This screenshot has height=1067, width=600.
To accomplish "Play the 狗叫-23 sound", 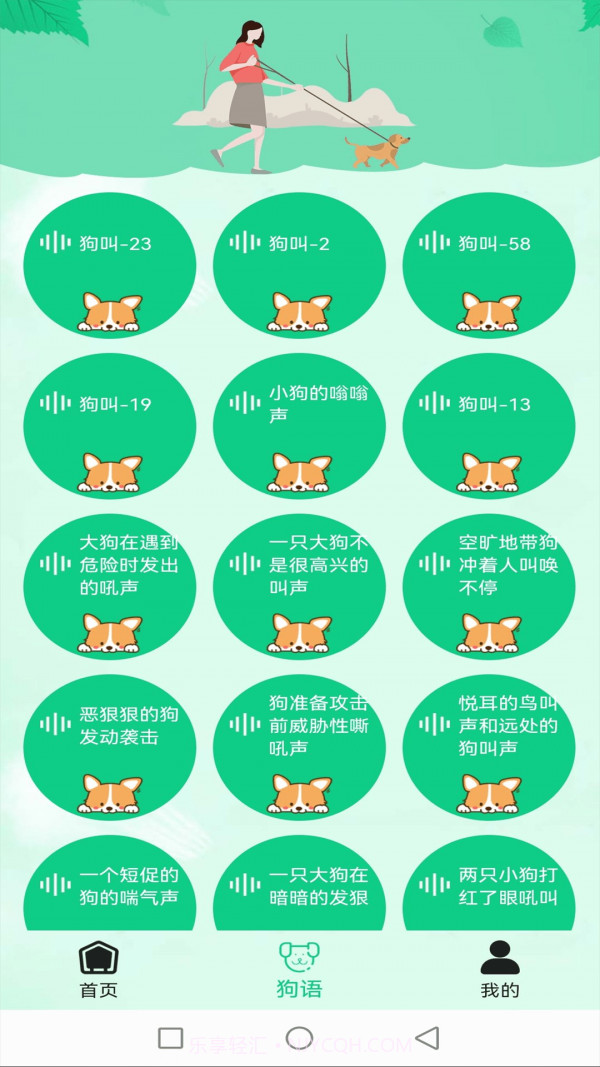I will point(110,265).
